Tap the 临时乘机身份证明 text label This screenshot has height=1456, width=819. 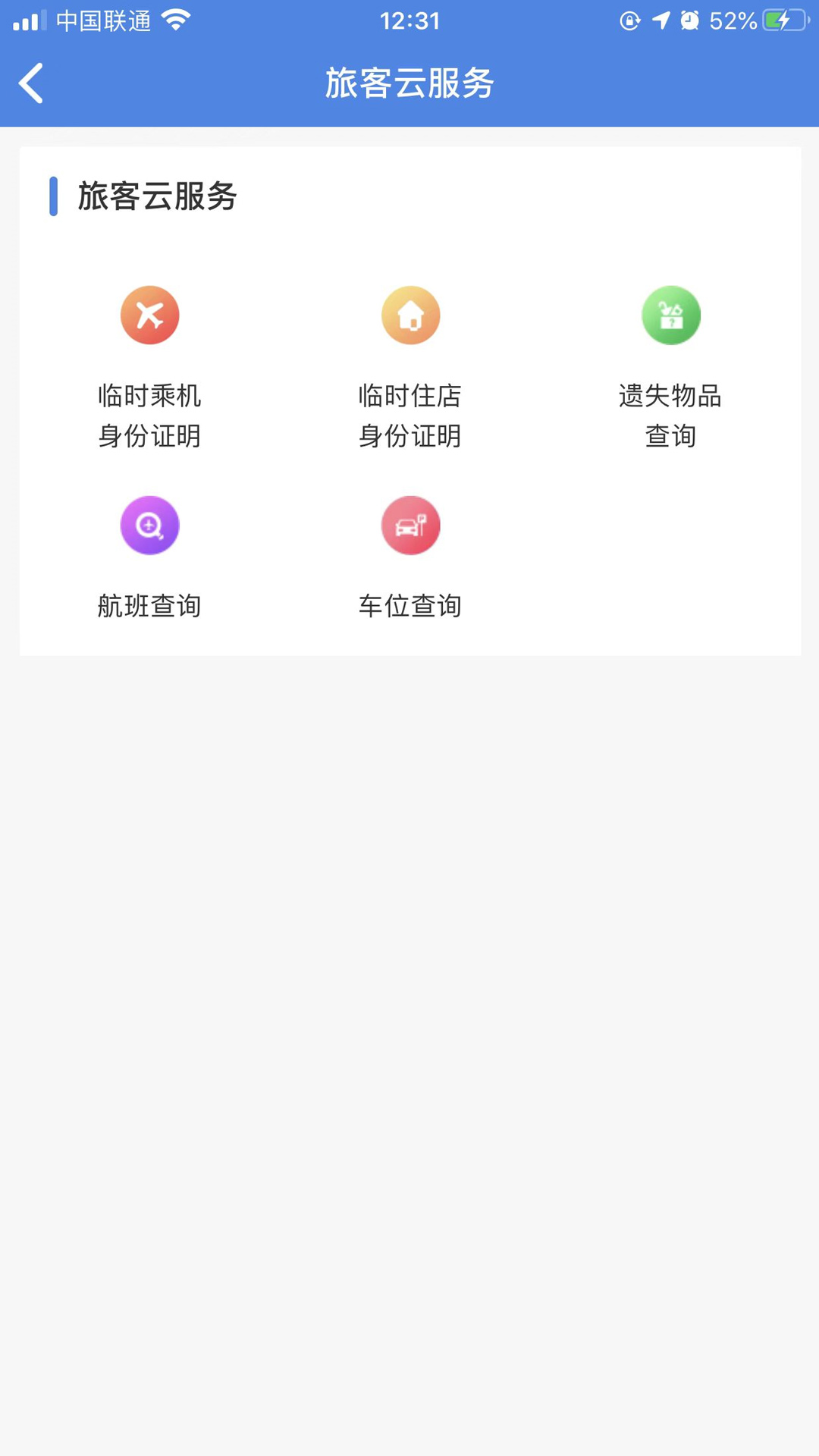point(149,416)
